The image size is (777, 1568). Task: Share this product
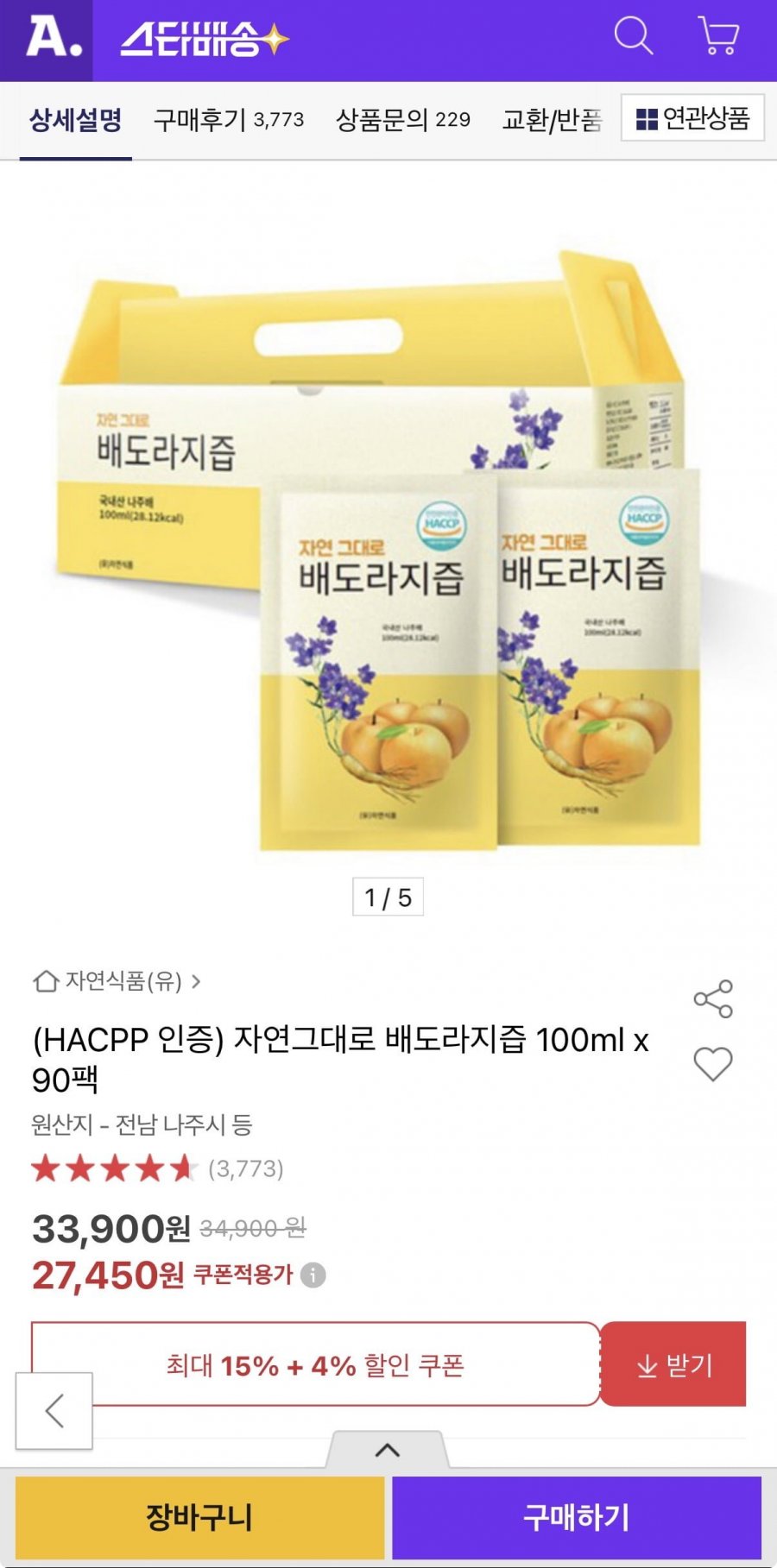click(x=713, y=999)
